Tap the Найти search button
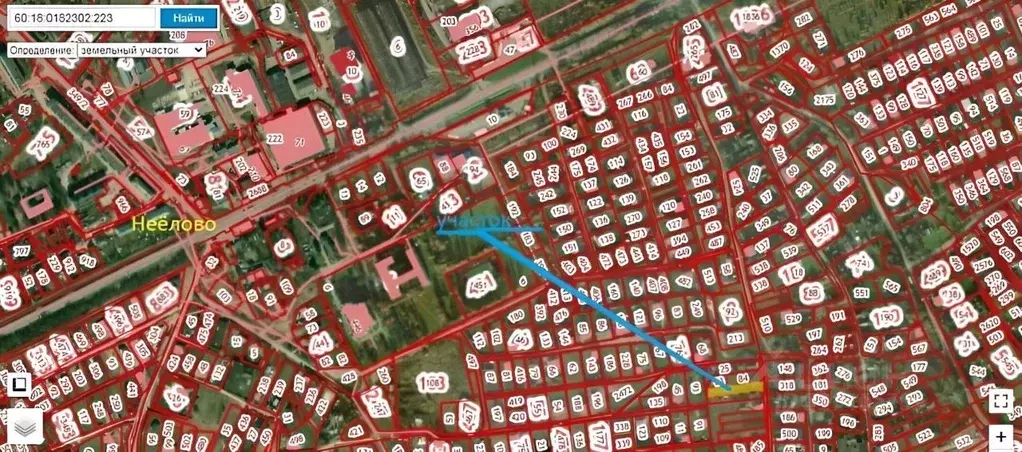The height and width of the screenshot is (452, 1022). pos(188,19)
